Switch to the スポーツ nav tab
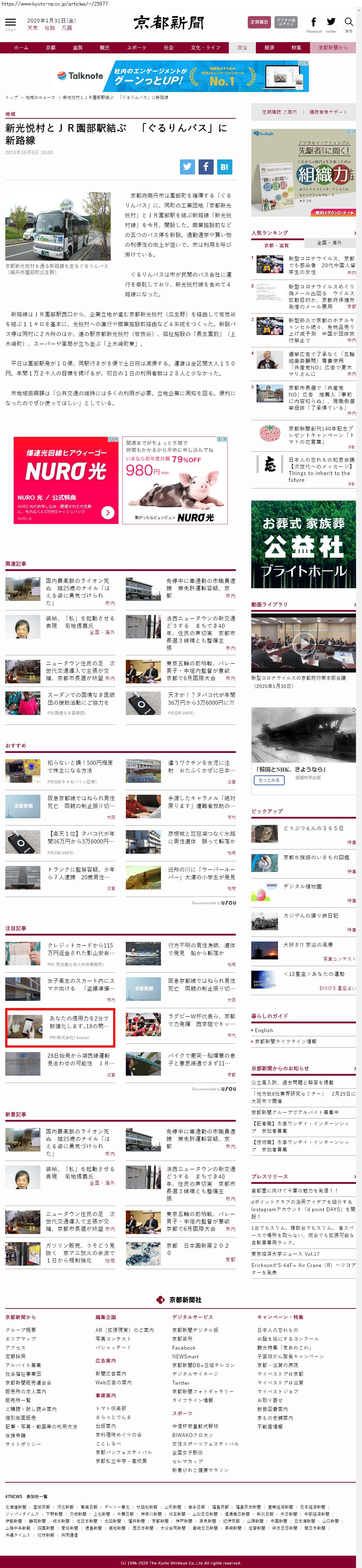The image size is (362, 1568). coord(136,47)
